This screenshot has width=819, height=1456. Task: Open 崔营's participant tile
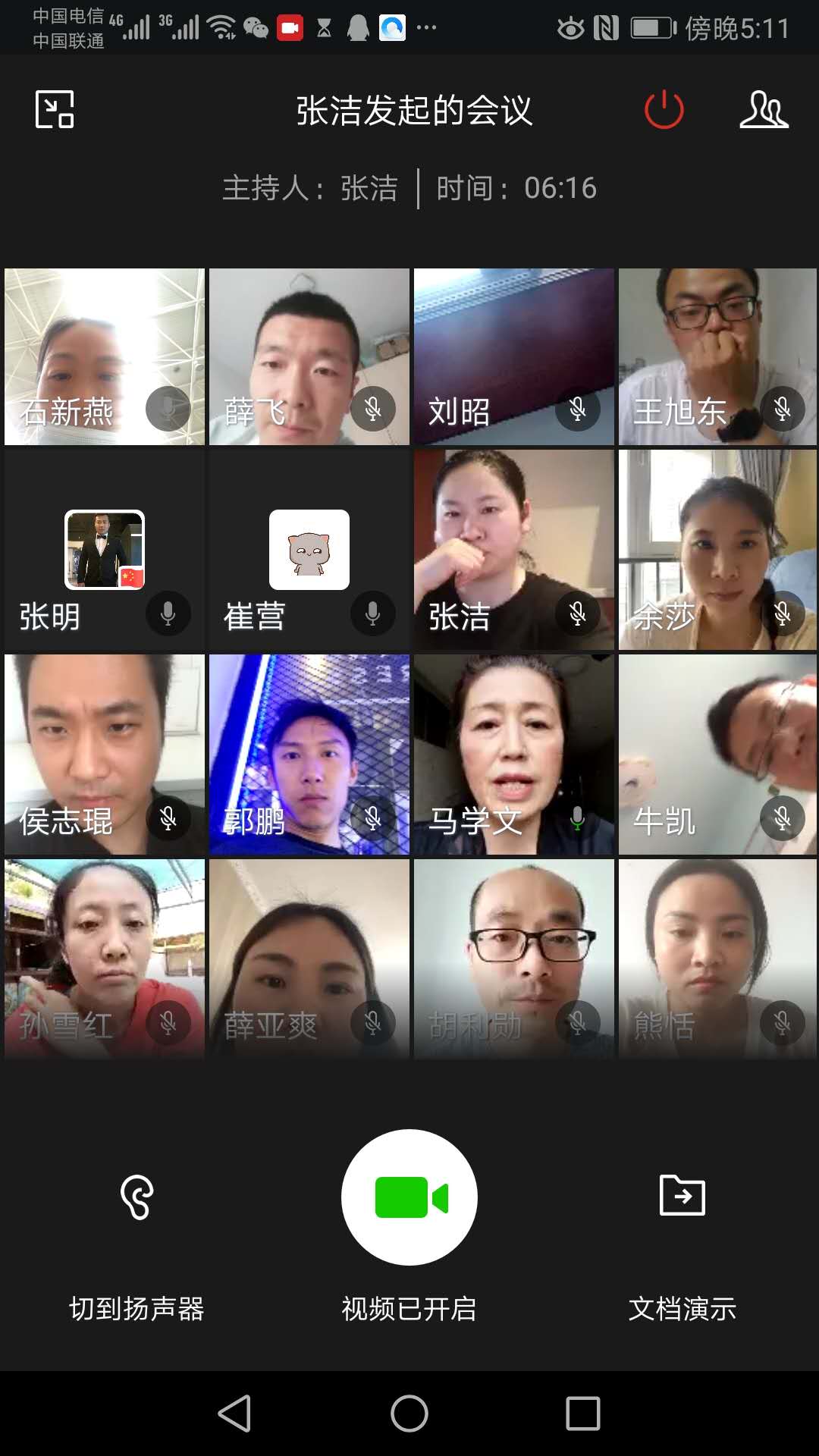[x=309, y=550]
